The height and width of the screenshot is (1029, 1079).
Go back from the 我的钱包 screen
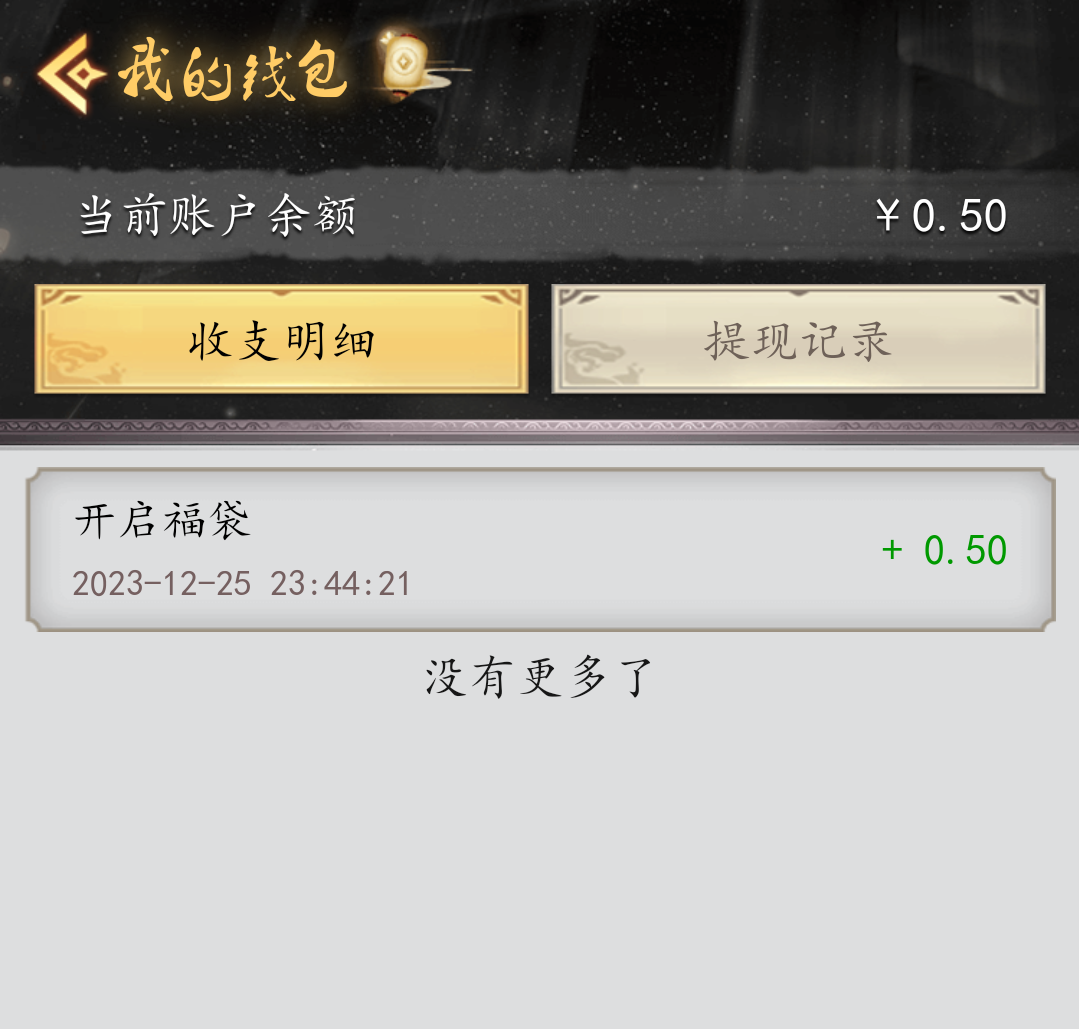coord(72,74)
